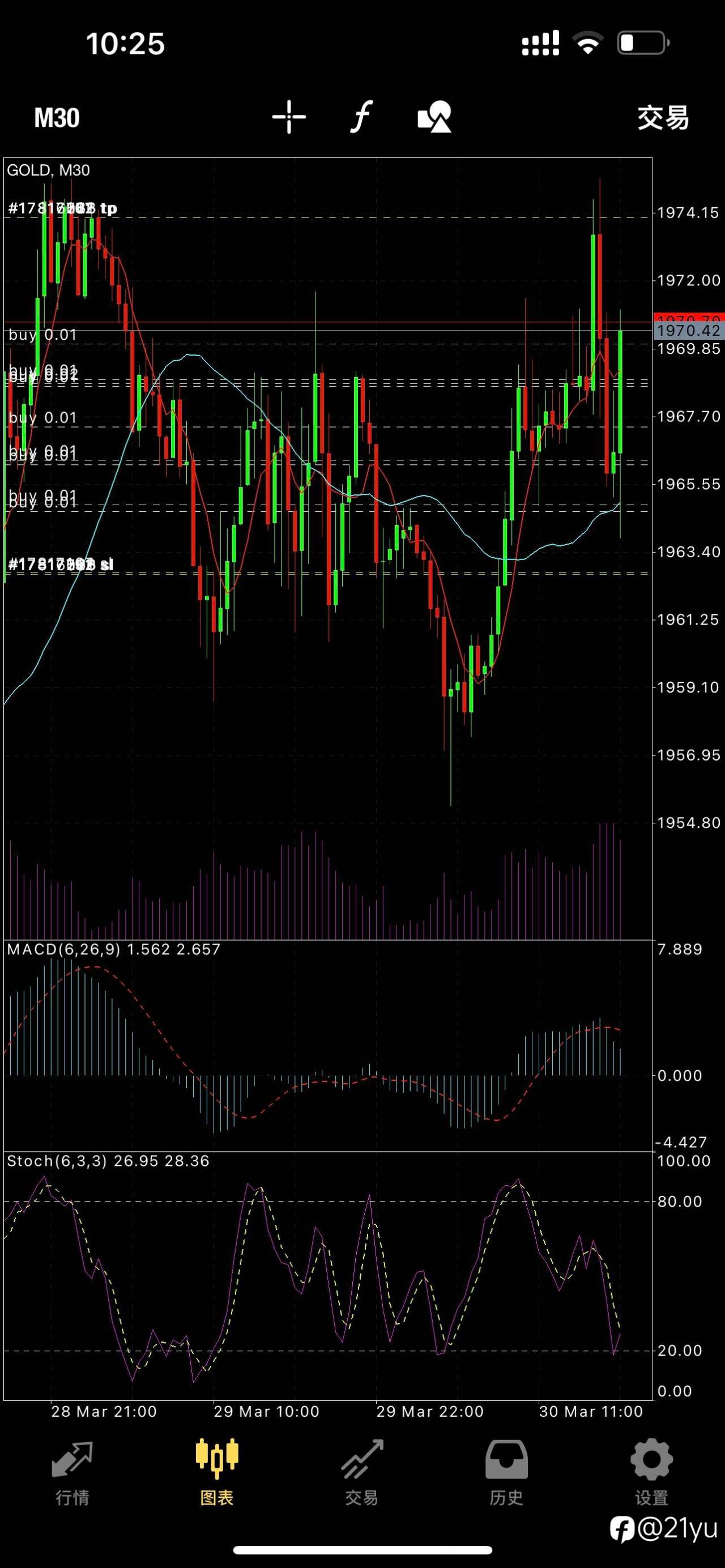Go to the 交易 tab in bottom navigation
Viewport: 725px width, 1568px height.
click(x=361, y=1472)
